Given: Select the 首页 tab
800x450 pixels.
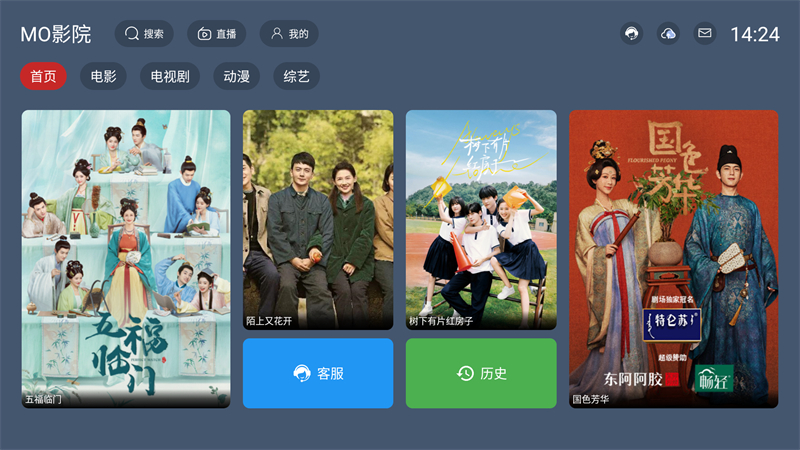Looking at the screenshot, I should pos(43,76).
